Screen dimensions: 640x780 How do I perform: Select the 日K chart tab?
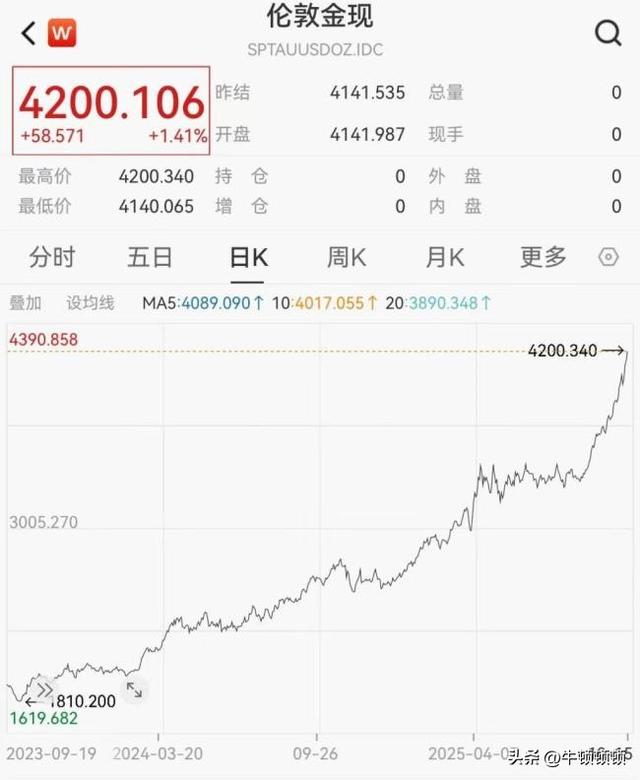(x=248, y=257)
